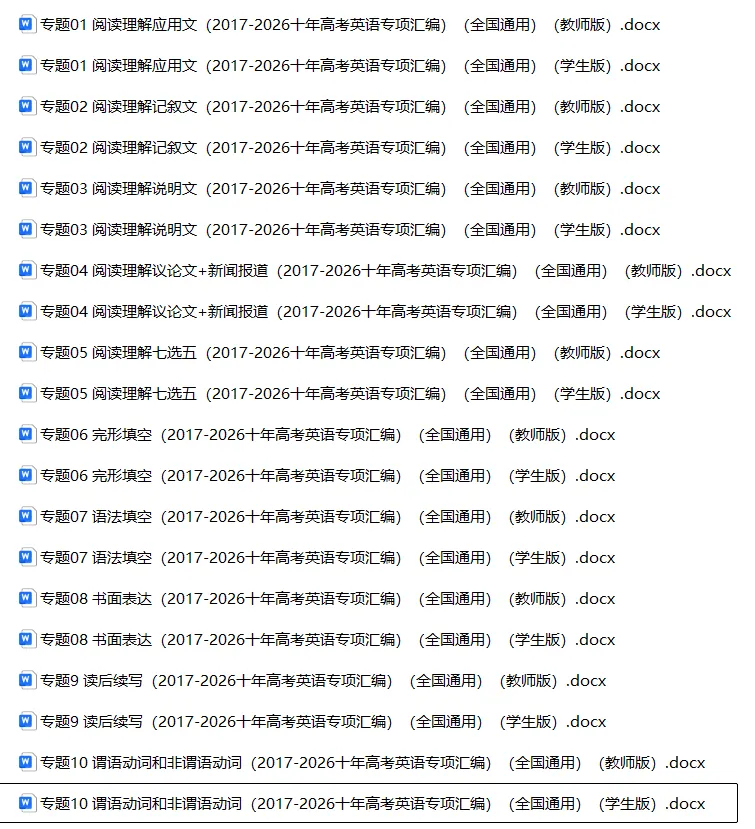This screenshot has width=755, height=829.
Task: Select 专题03 阅读理解说明文 学生版 file
Action: pyautogui.click(x=339, y=230)
